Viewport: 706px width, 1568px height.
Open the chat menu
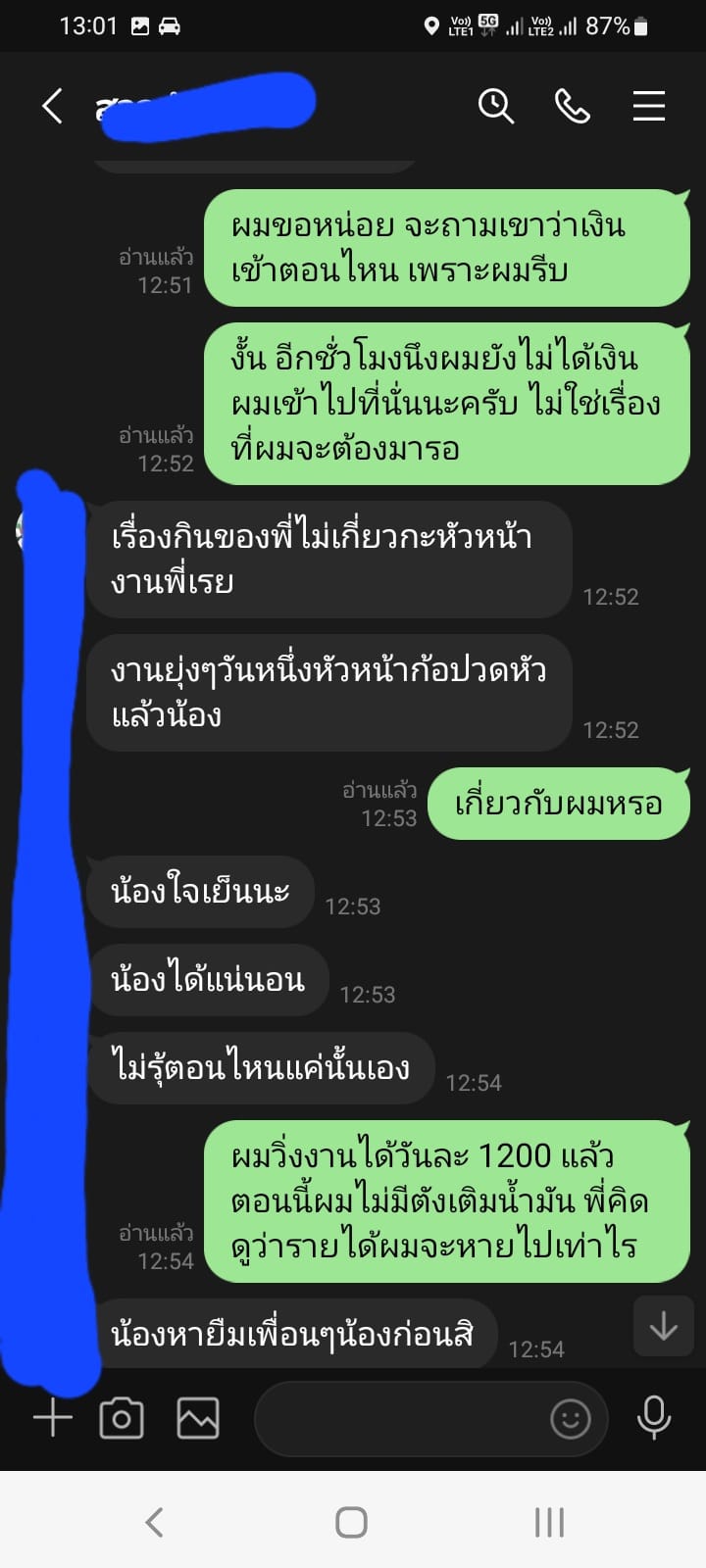coord(648,106)
